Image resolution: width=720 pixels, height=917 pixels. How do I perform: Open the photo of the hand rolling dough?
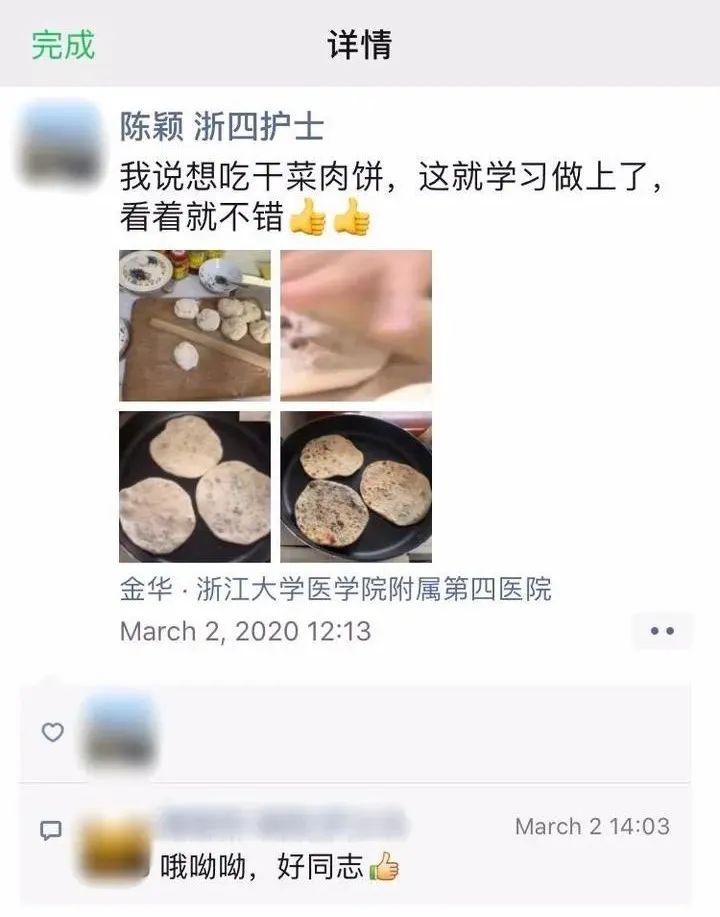tap(356, 325)
